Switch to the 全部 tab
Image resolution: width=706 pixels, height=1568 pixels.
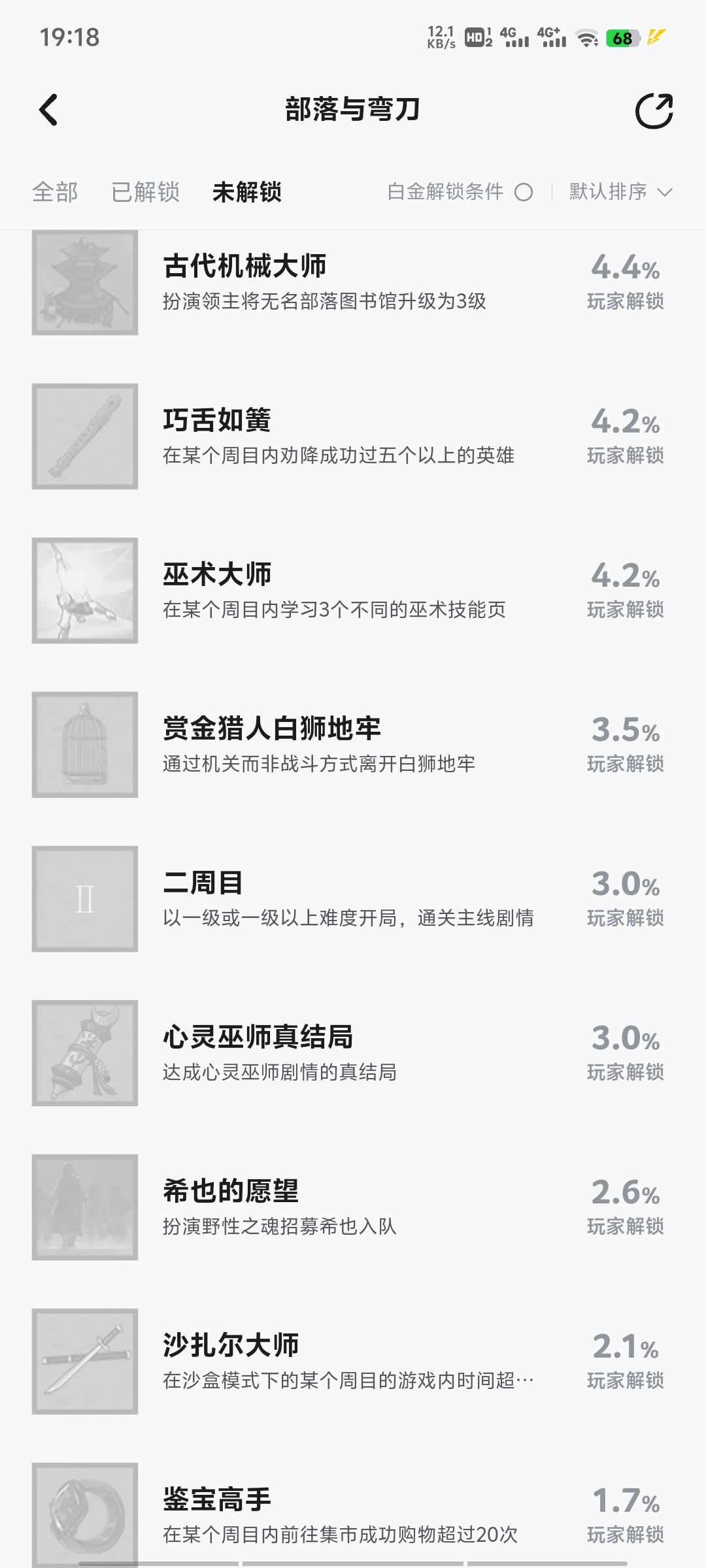(56, 192)
